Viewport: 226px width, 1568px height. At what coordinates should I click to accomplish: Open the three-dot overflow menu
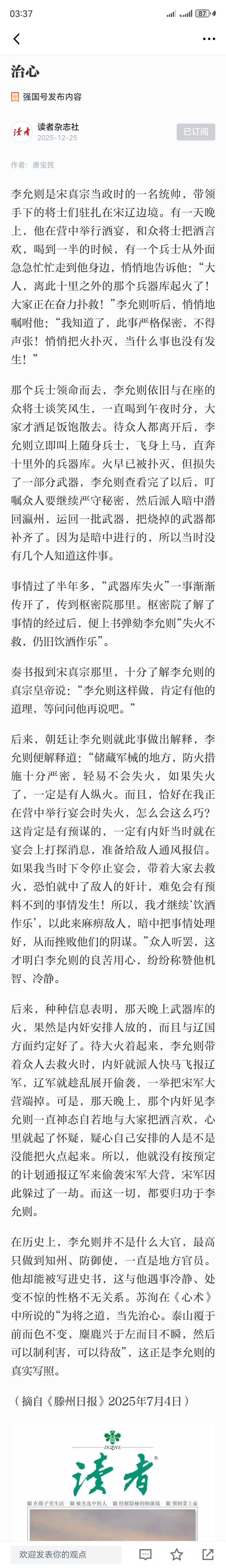pos(209,39)
